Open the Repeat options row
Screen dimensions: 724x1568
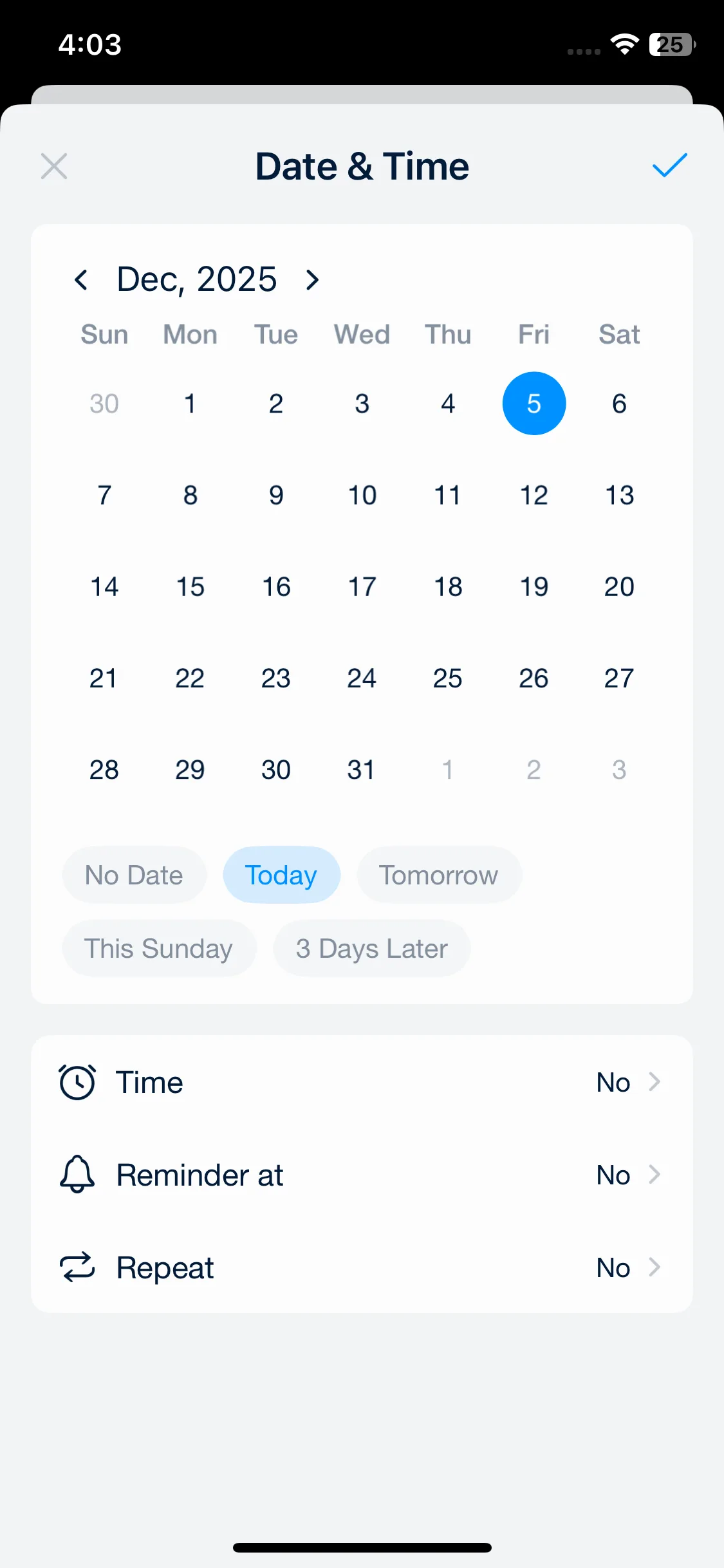click(x=362, y=1267)
